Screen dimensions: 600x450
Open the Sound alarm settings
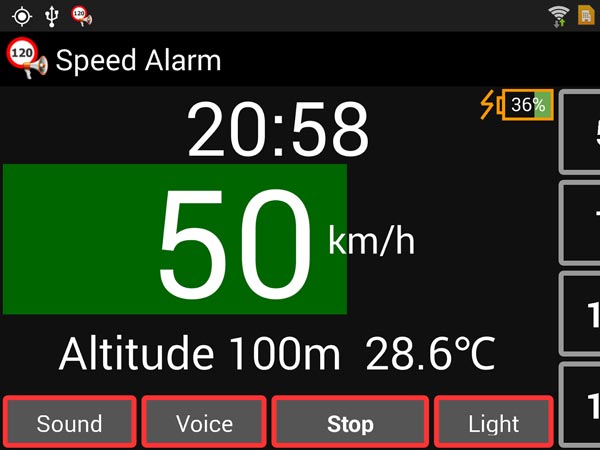[69, 423]
